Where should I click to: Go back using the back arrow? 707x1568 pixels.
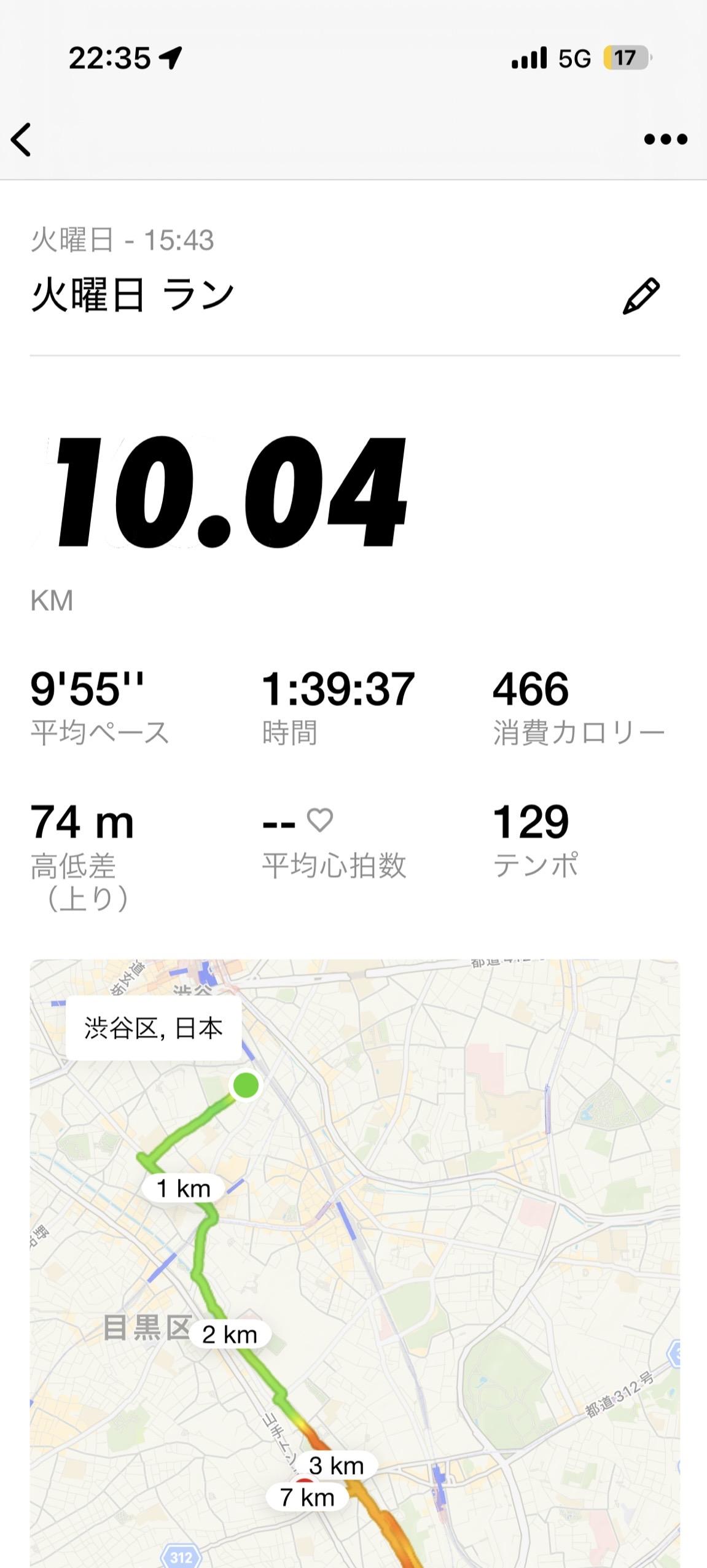point(21,140)
